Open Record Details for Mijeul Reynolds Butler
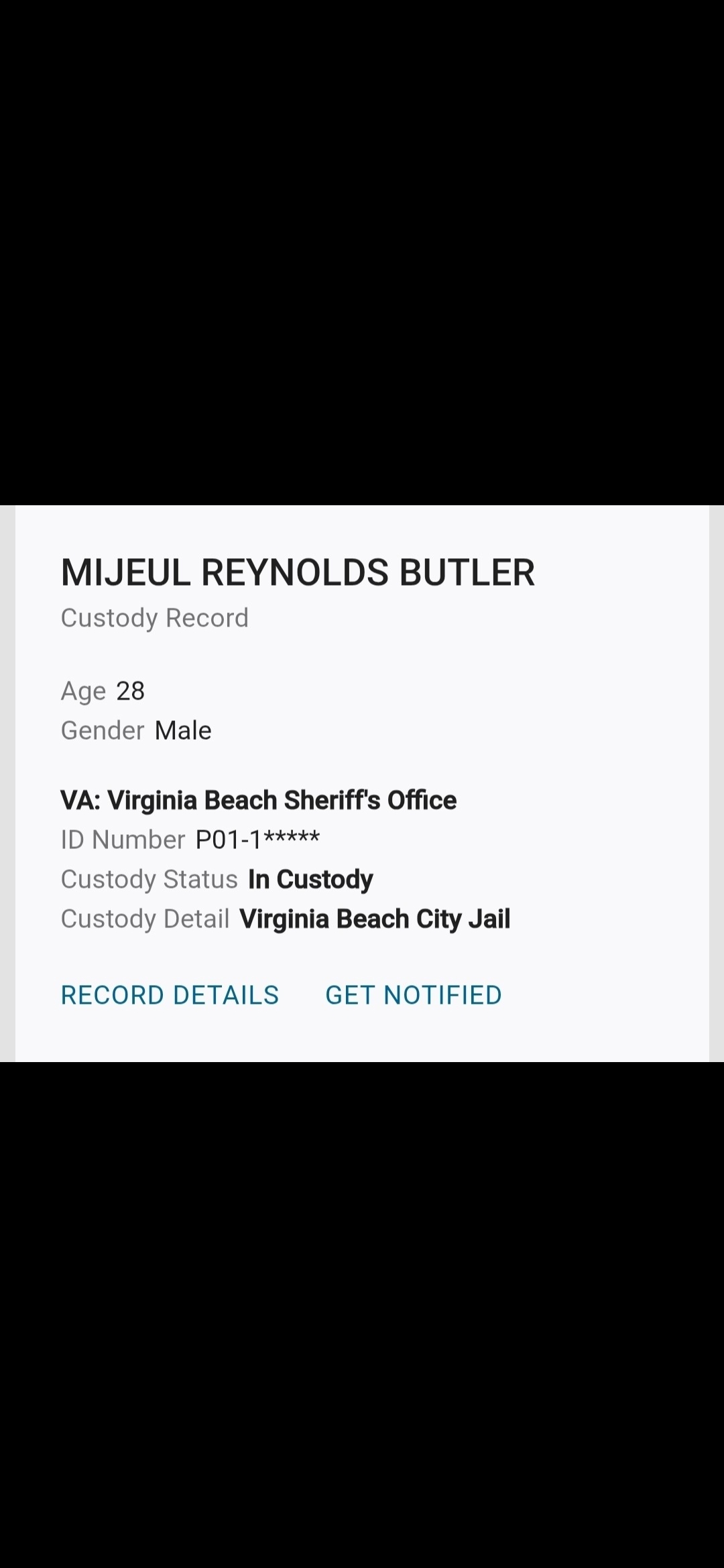 pos(170,995)
